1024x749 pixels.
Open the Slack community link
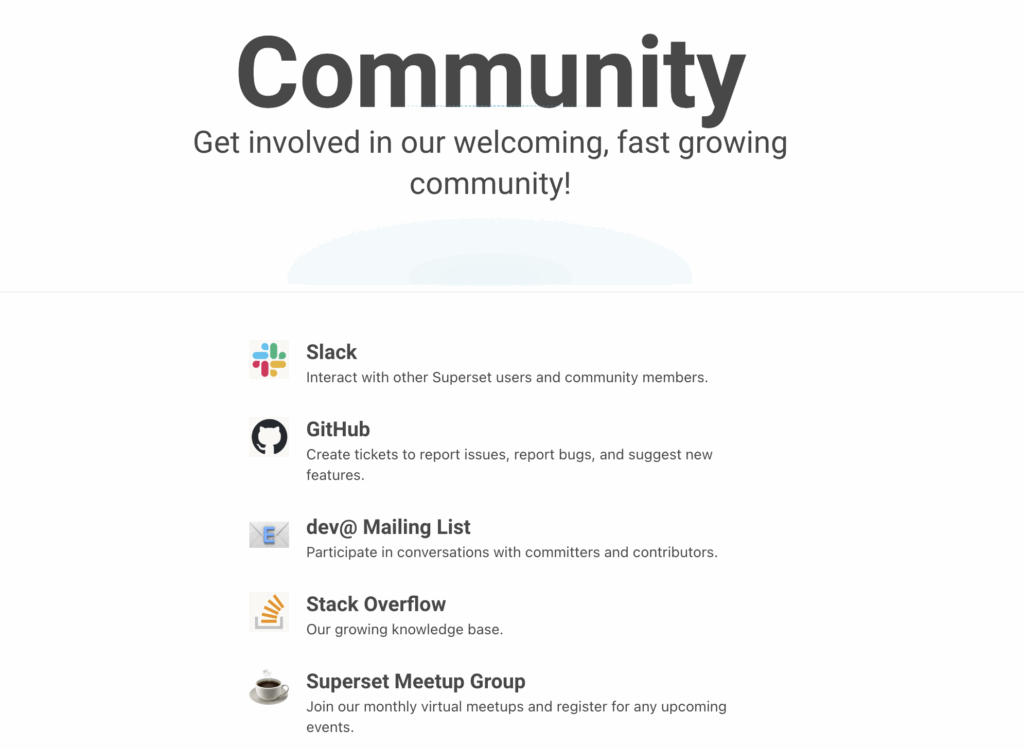pos(331,352)
